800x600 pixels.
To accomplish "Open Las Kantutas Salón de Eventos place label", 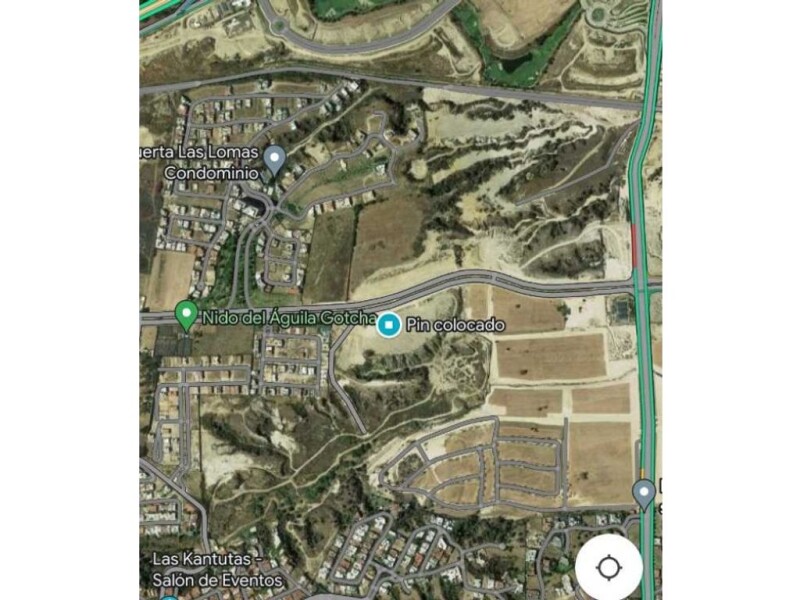I will [218, 570].
